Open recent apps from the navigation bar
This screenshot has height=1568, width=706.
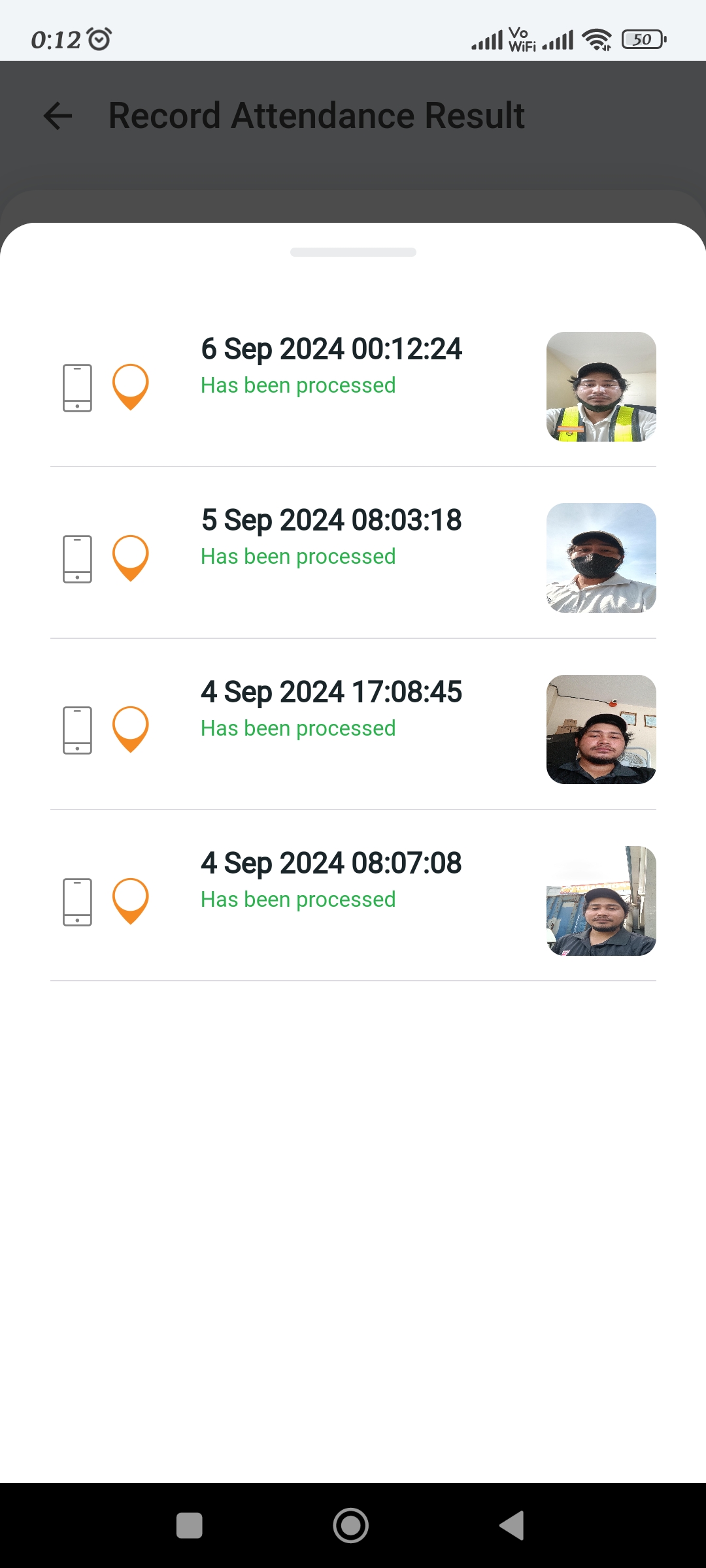pos(190,1526)
